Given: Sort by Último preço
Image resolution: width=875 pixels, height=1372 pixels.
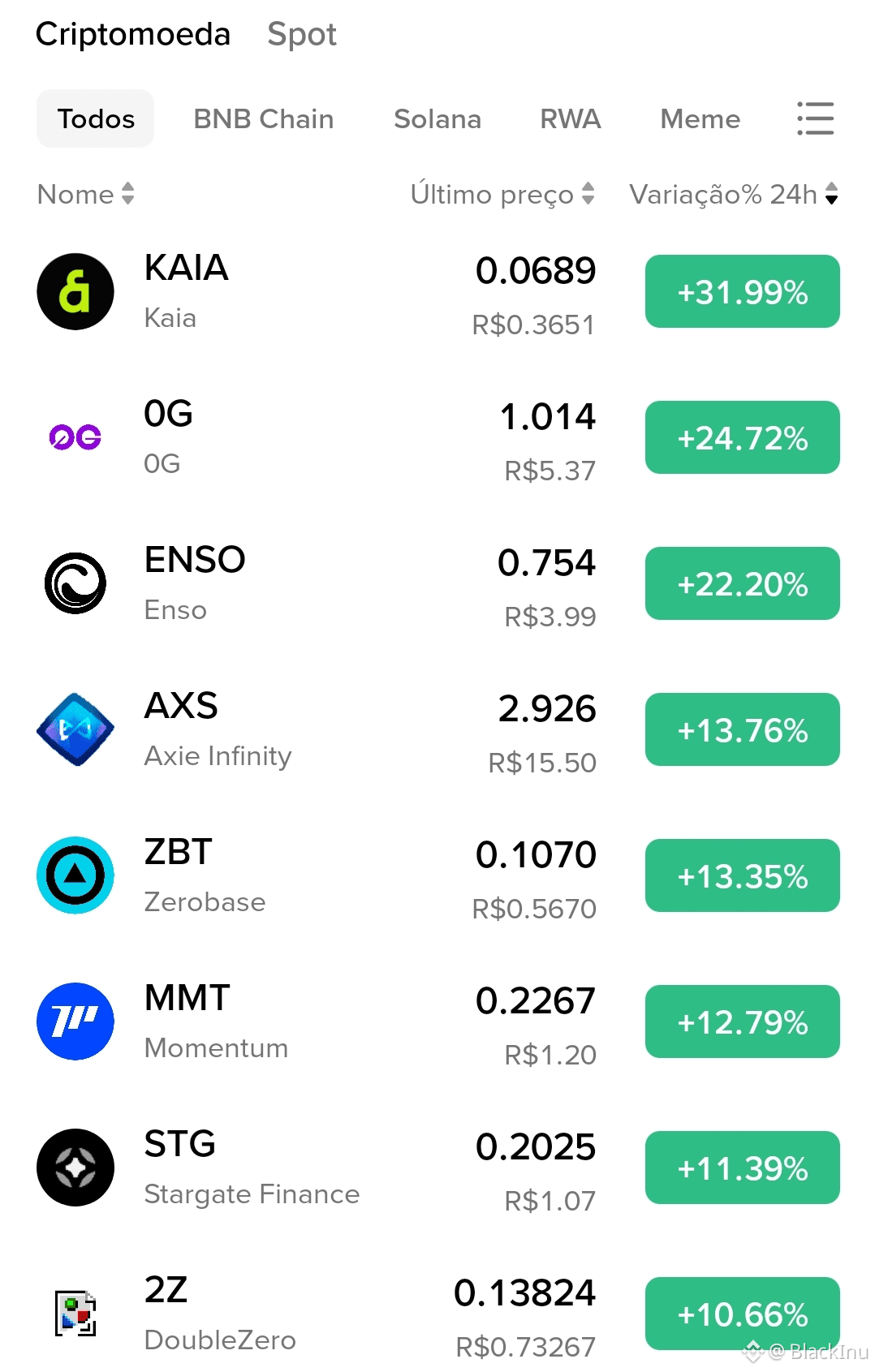Looking at the screenshot, I should point(502,195).
